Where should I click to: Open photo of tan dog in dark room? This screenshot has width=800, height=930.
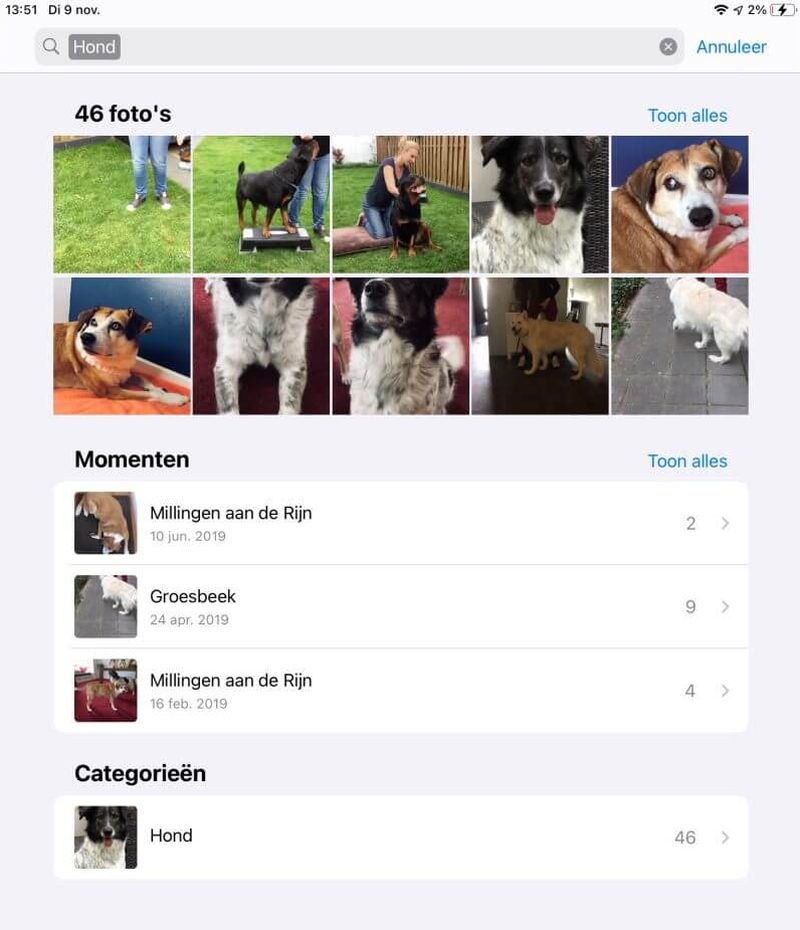point(540,346)
